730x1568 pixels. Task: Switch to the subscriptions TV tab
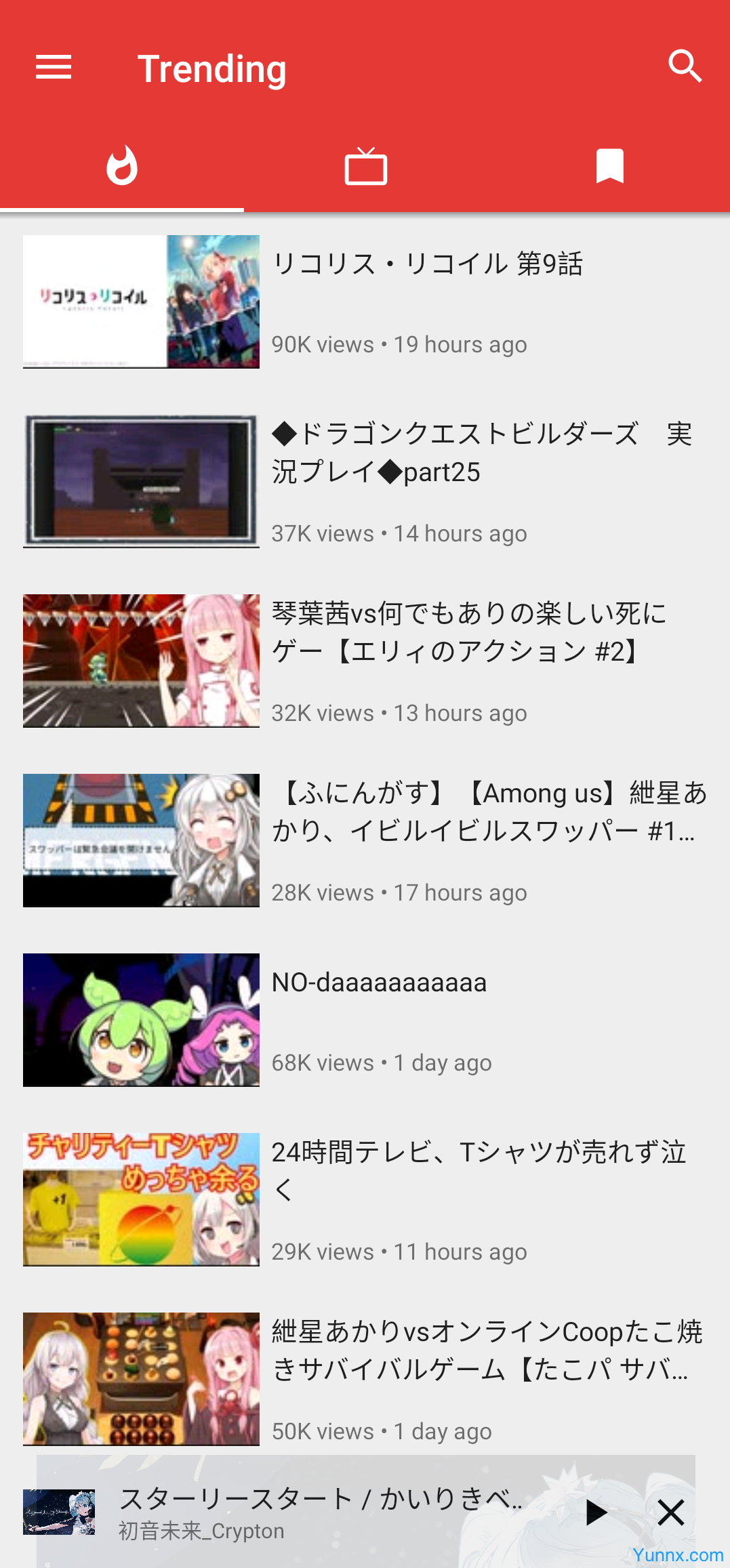click(365, 166)
